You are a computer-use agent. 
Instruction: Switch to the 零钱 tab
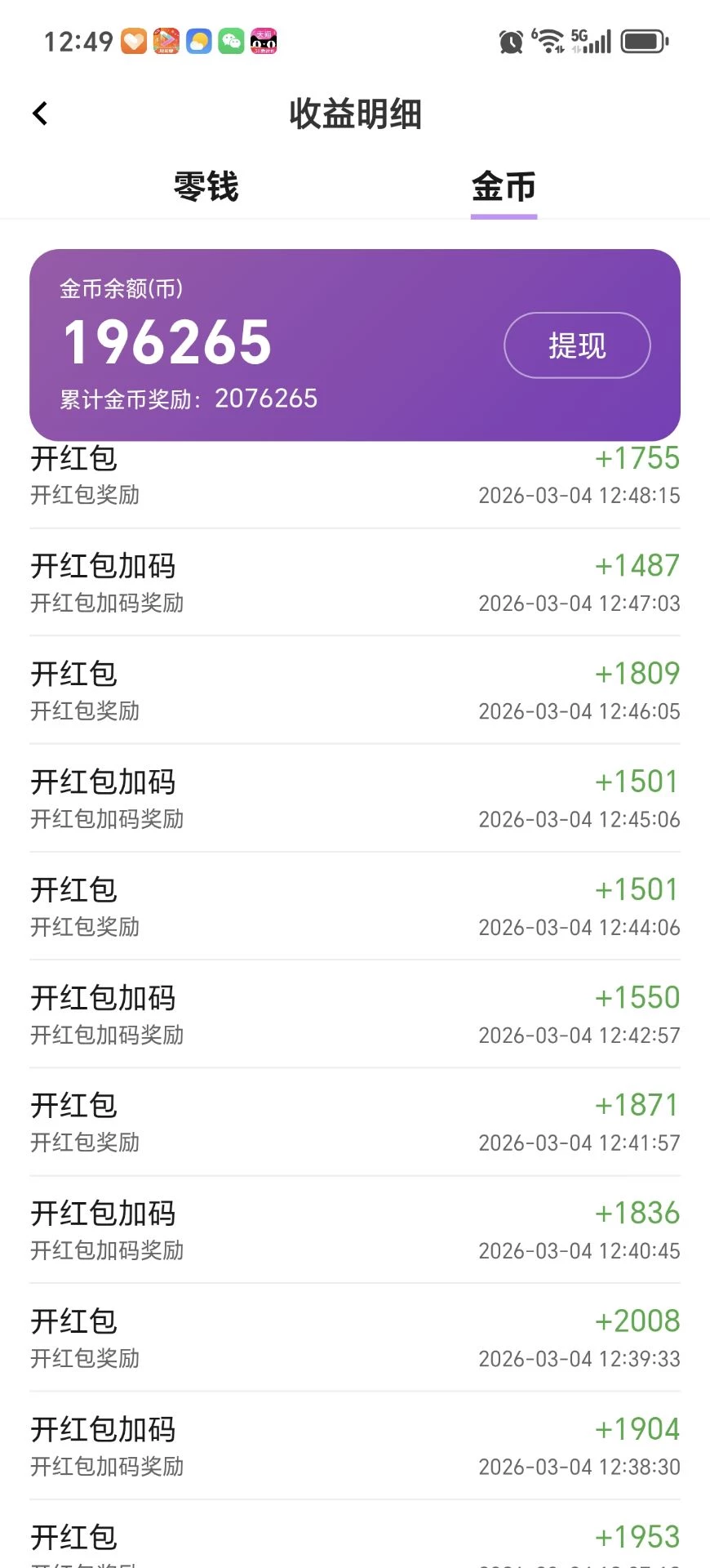[x=206, y=187]
